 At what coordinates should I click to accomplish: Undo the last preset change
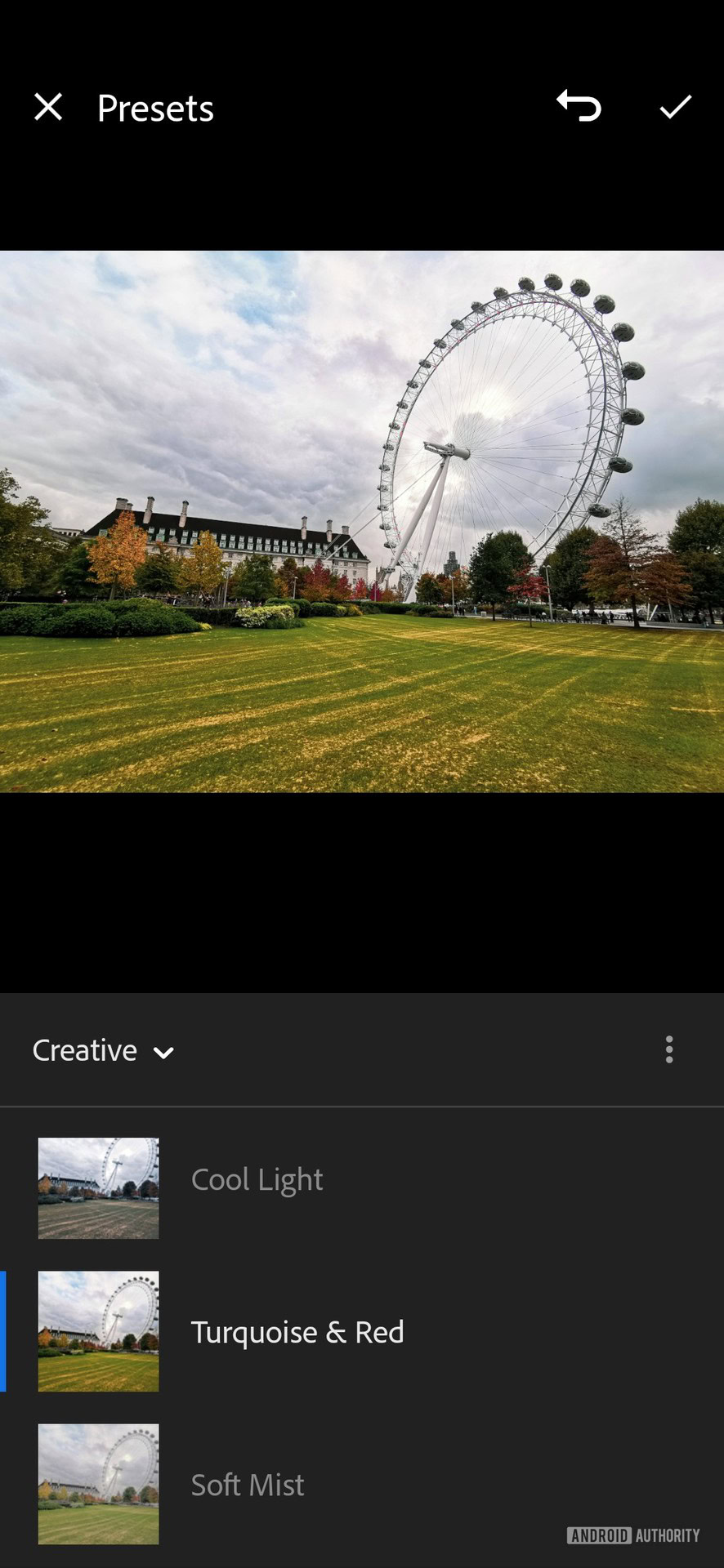[579, 106]
